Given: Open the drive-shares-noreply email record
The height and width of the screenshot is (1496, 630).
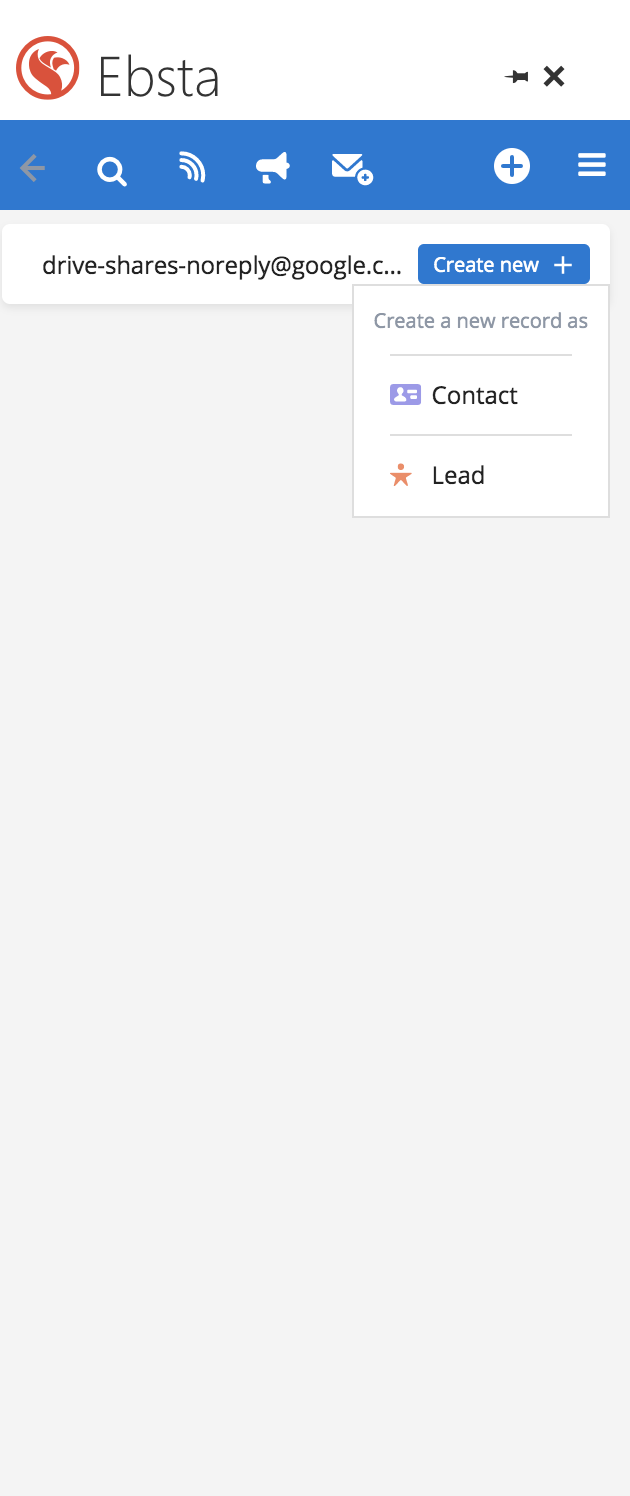Looking at the screenshot, I should pos(221,265).
